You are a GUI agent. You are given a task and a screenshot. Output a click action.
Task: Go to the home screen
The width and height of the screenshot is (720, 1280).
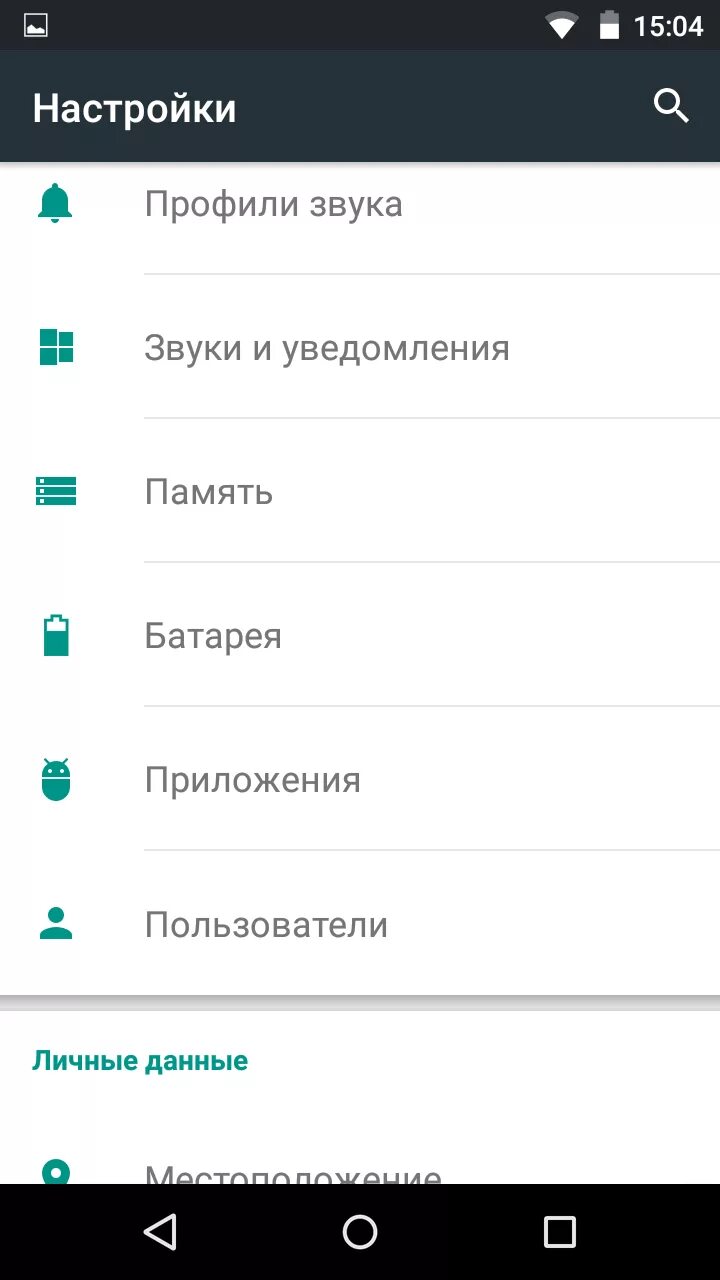pos(360,1232)
